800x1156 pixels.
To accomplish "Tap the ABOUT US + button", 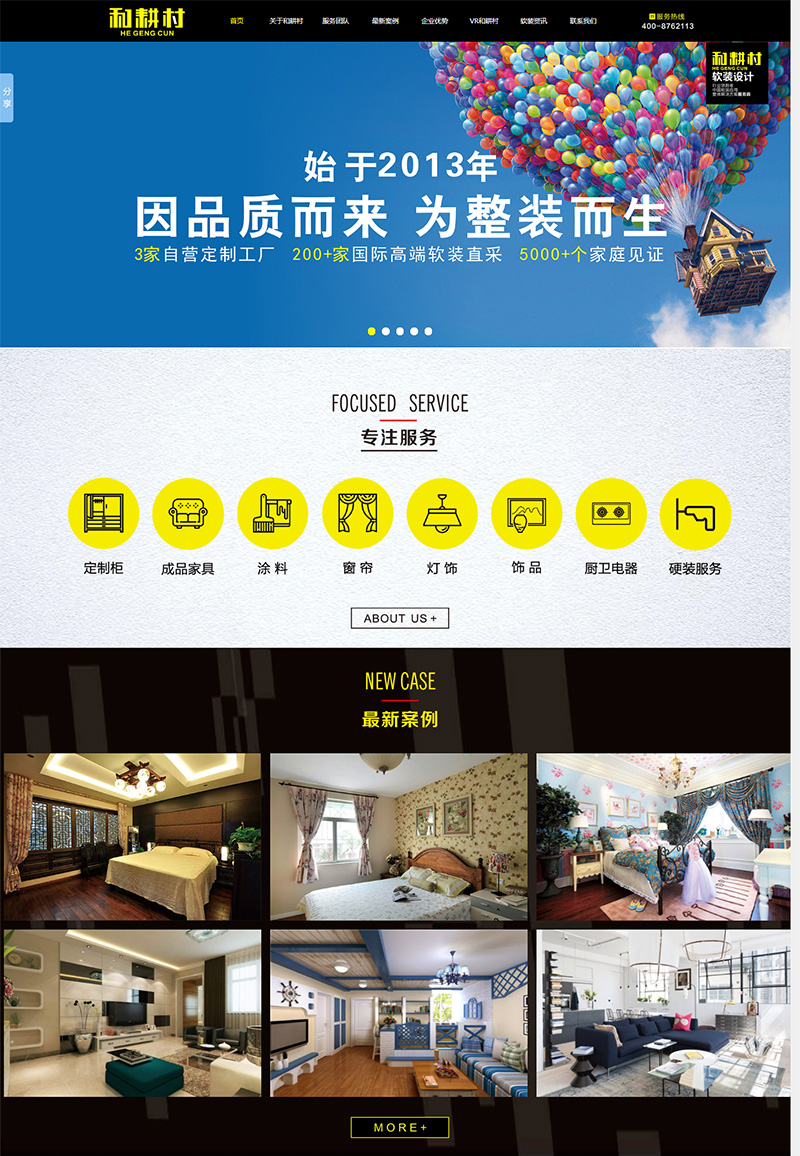I will pos(400,618).
